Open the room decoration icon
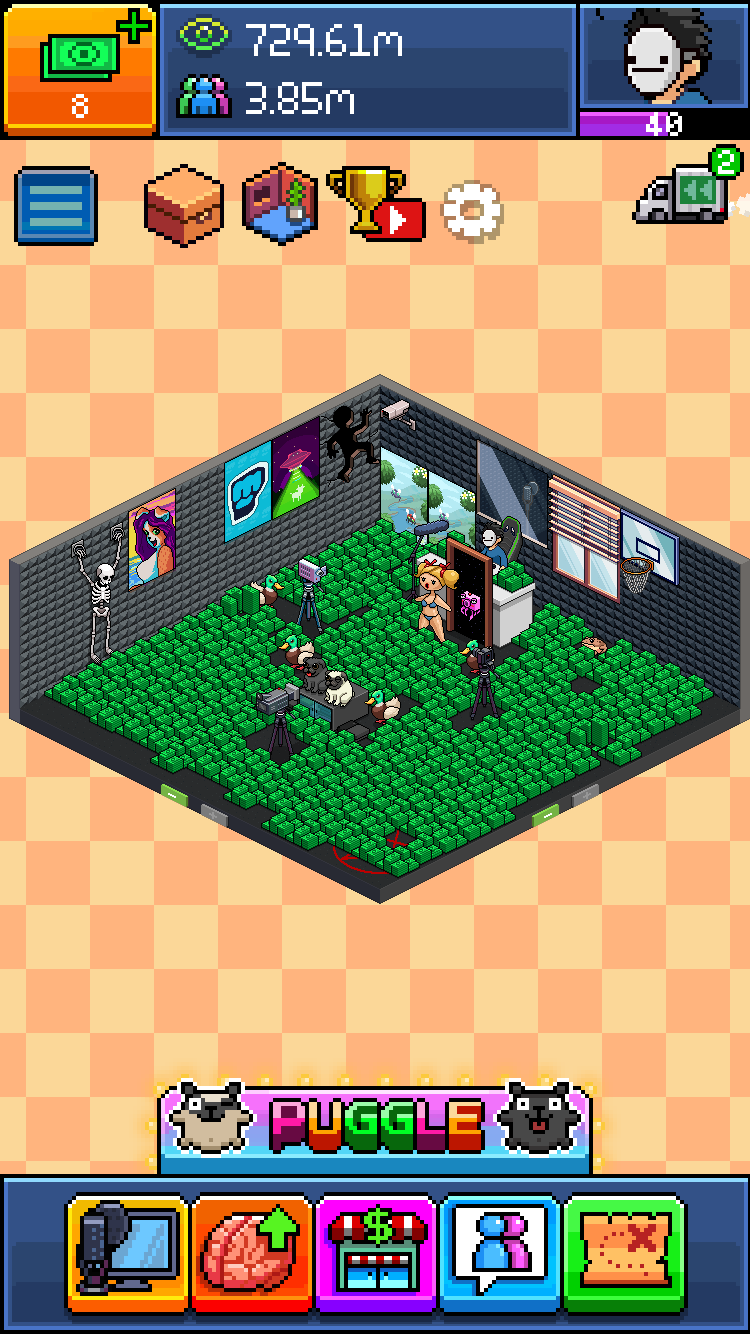This screenshot has width=750, height=1334. [280, 205]
